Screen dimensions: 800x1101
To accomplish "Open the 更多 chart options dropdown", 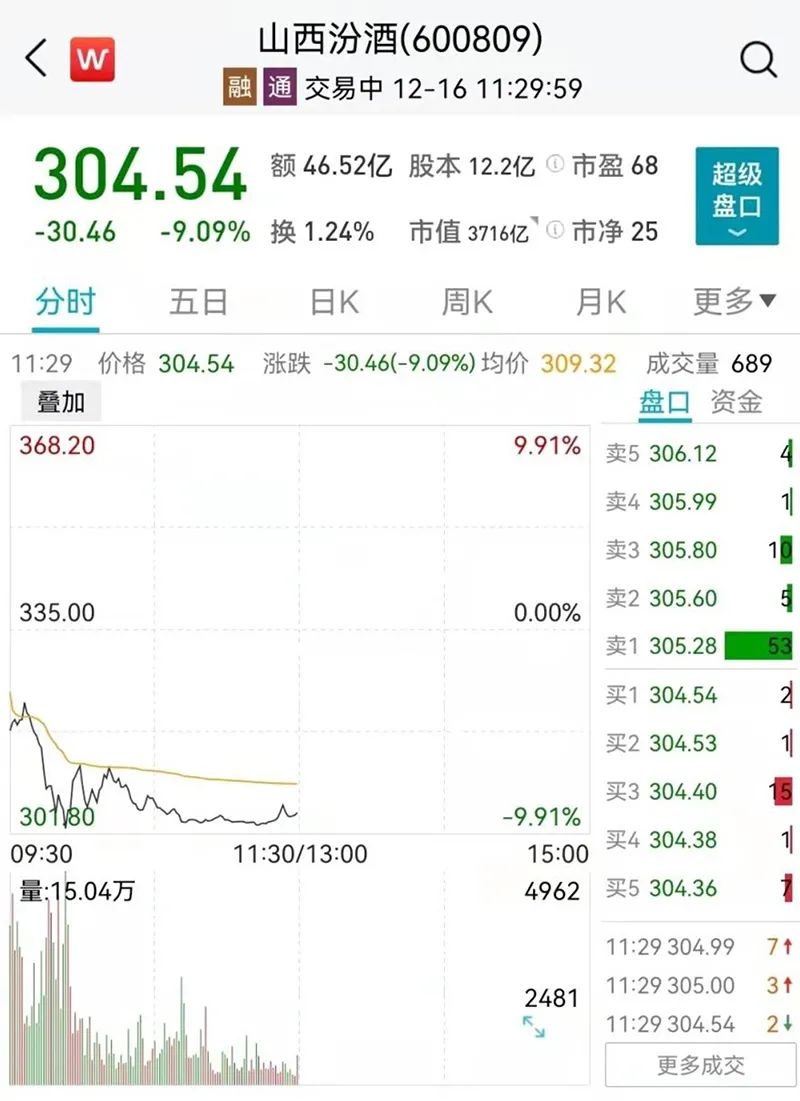I will pyautogui.click(x=734, y=301).
